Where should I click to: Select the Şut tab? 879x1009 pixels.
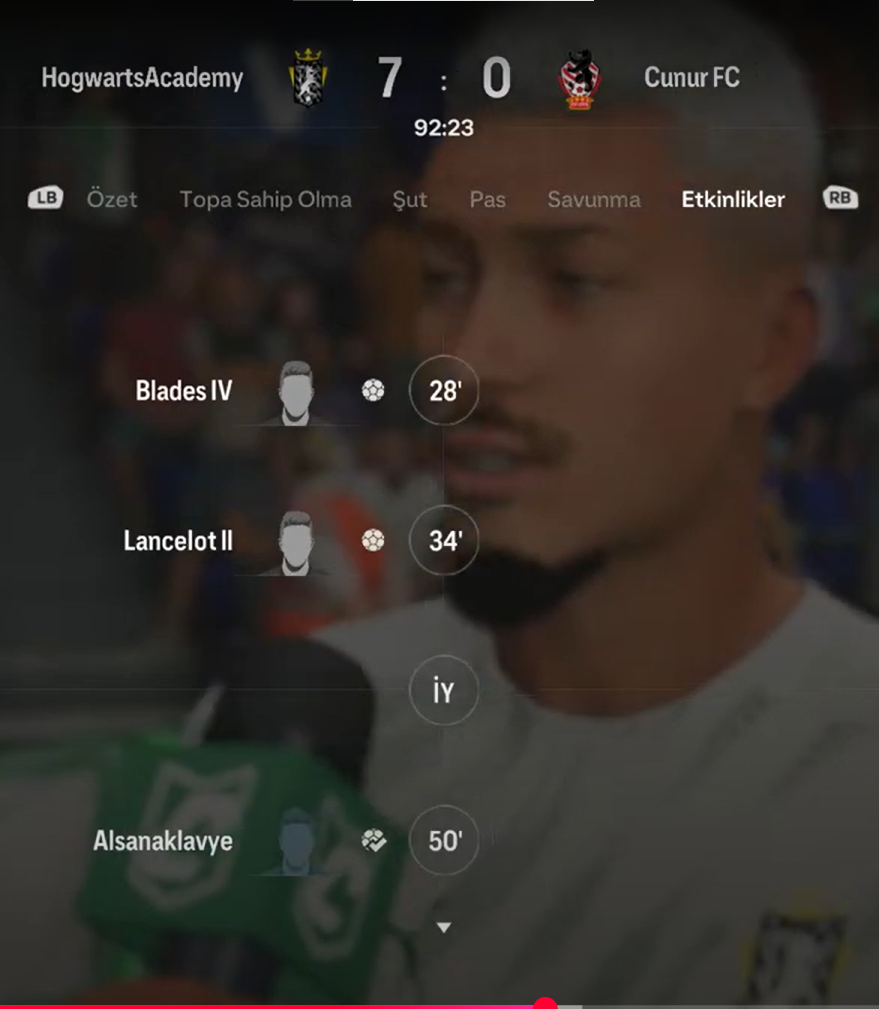[410, 199]
